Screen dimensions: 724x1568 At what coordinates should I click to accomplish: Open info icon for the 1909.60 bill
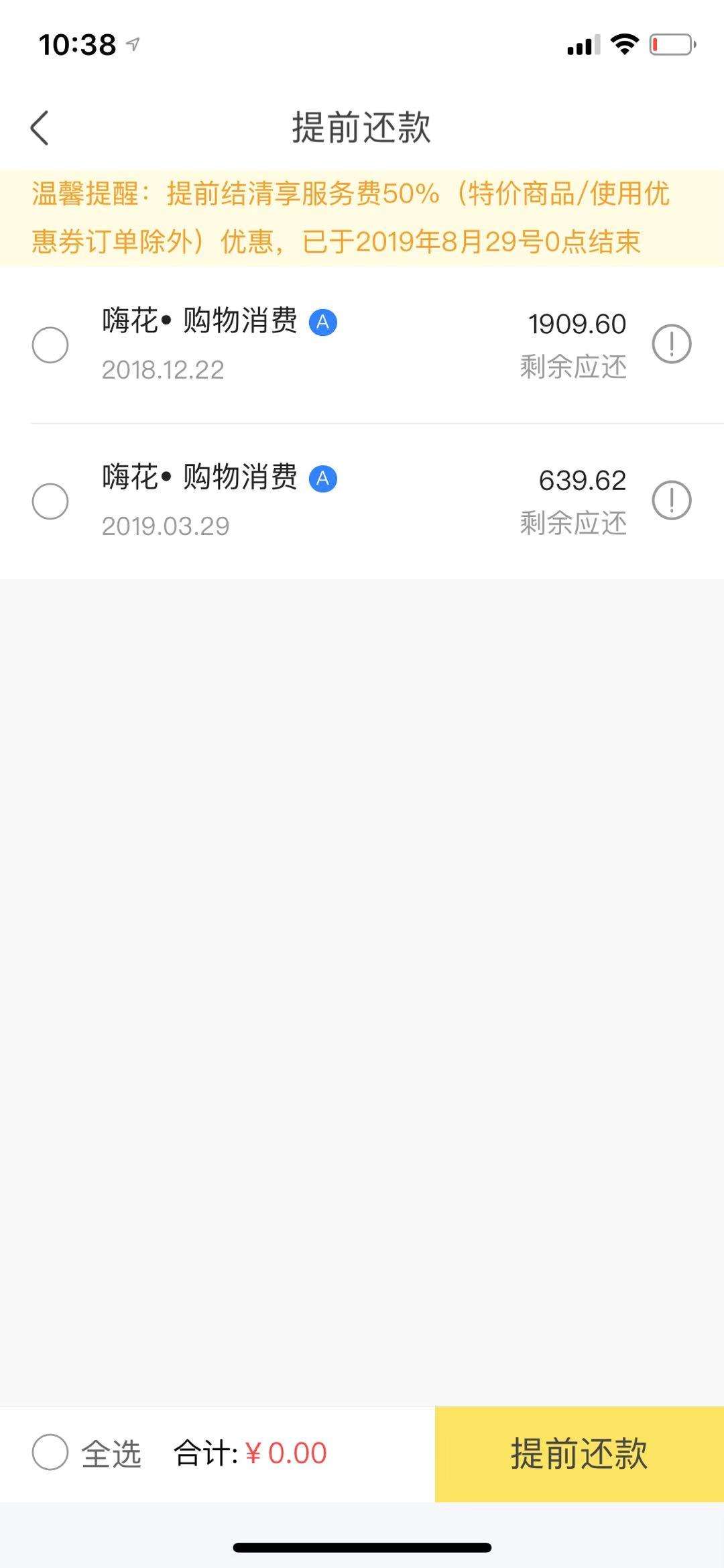[672, 344]
